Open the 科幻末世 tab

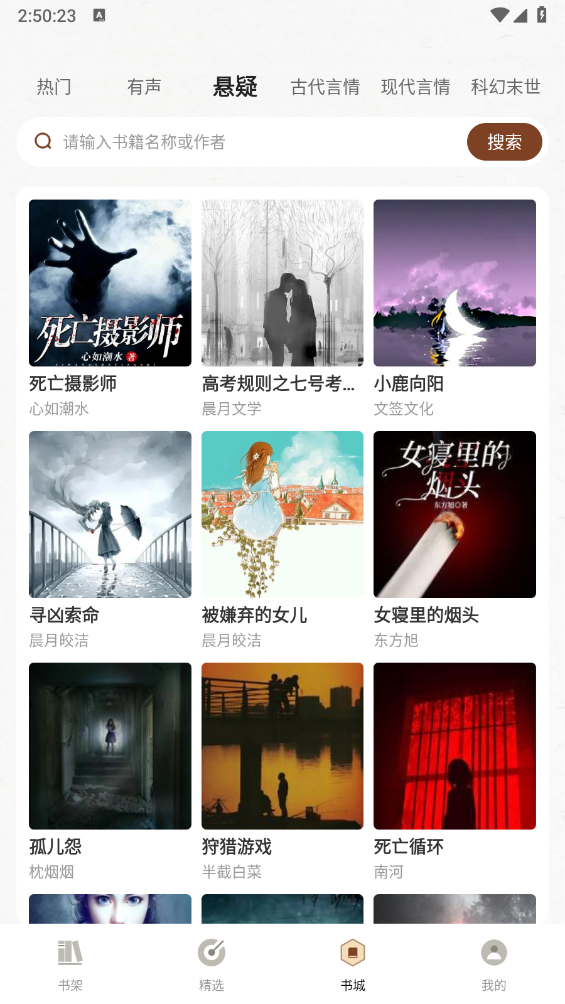pos(505,86)
